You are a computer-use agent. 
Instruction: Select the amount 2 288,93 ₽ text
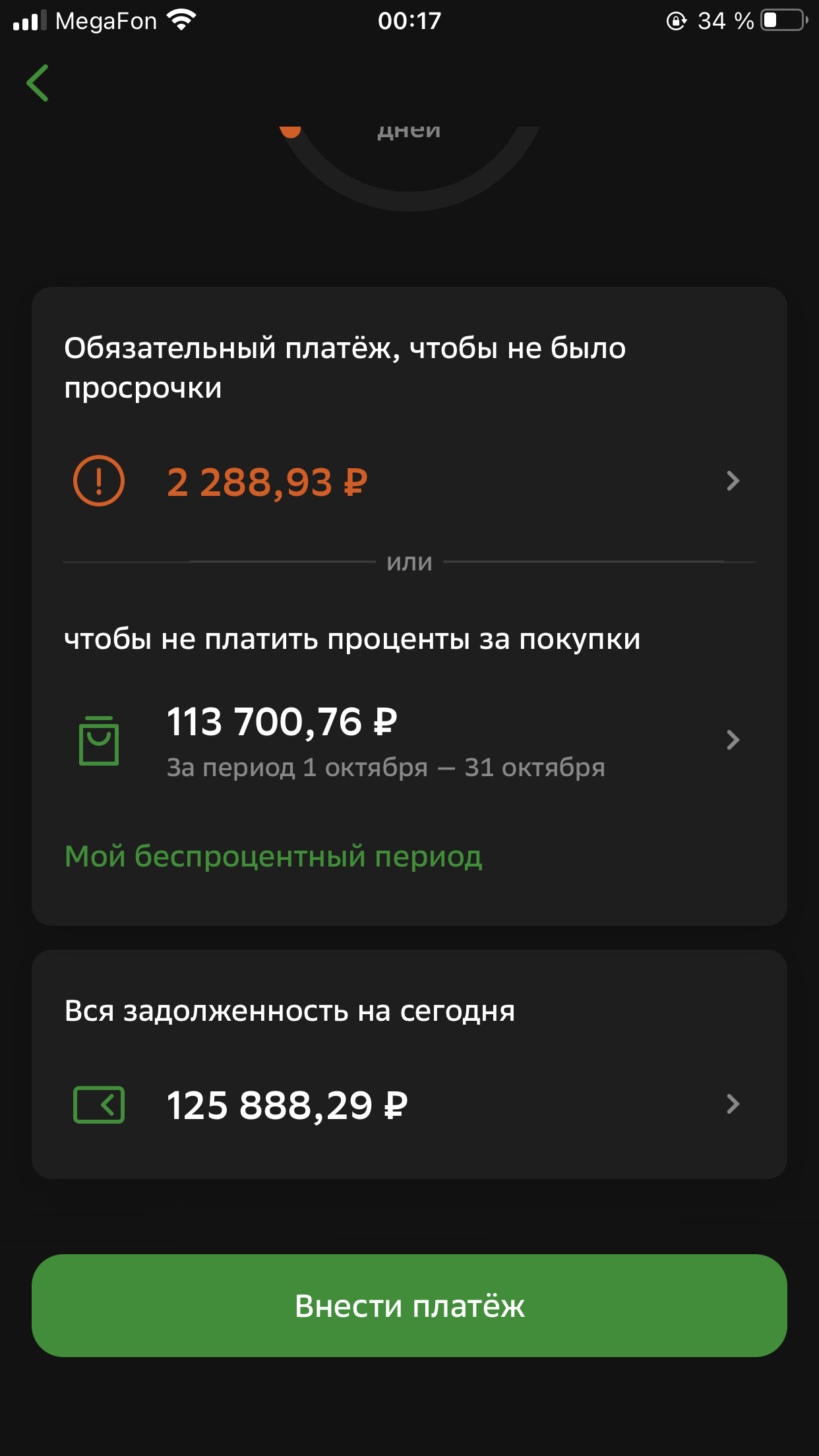(x=266, y=481)
